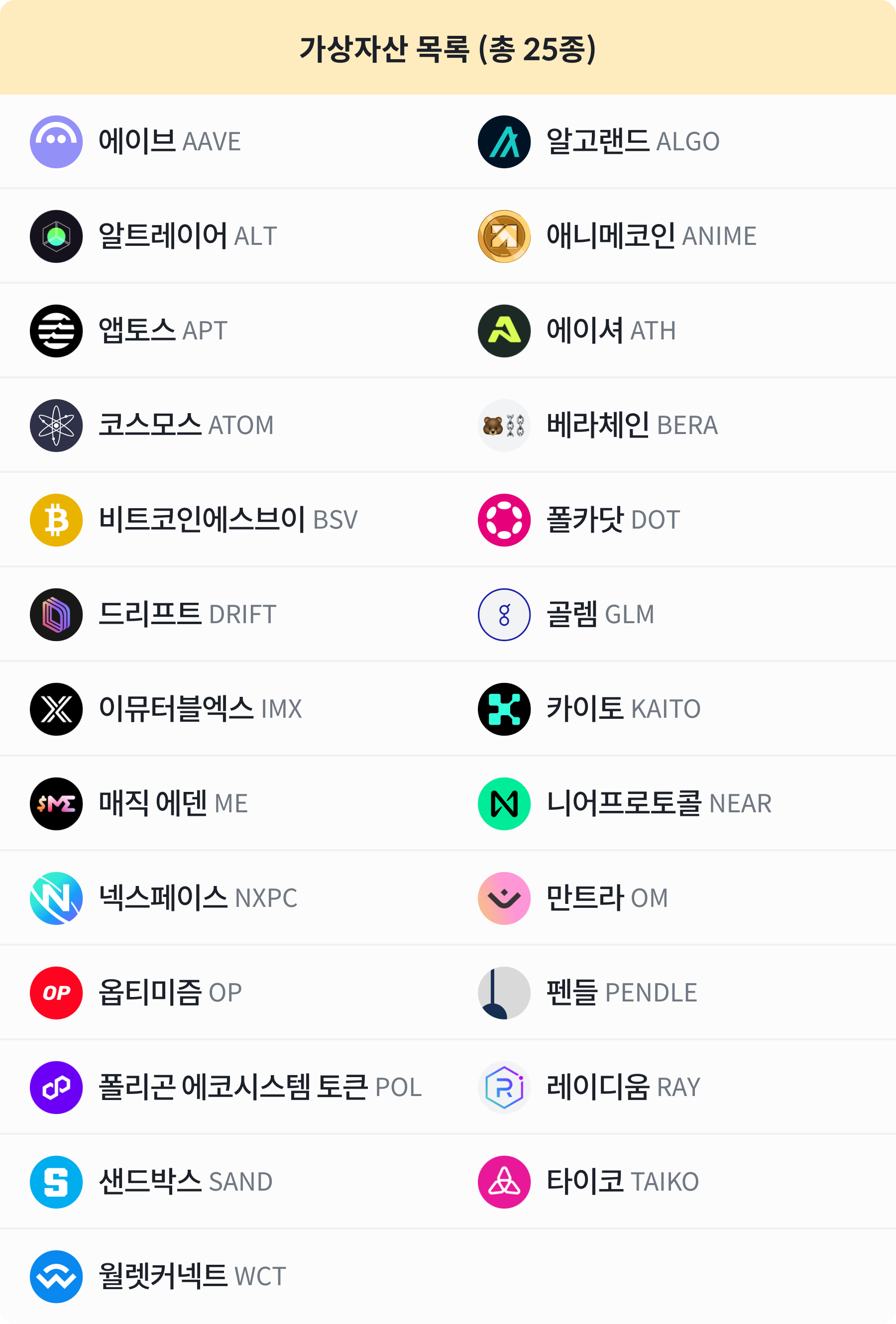Screen dimensions: 896x1324
Task: Click the 가상자산 목록 header banner
Action: [x=448, y=48]
